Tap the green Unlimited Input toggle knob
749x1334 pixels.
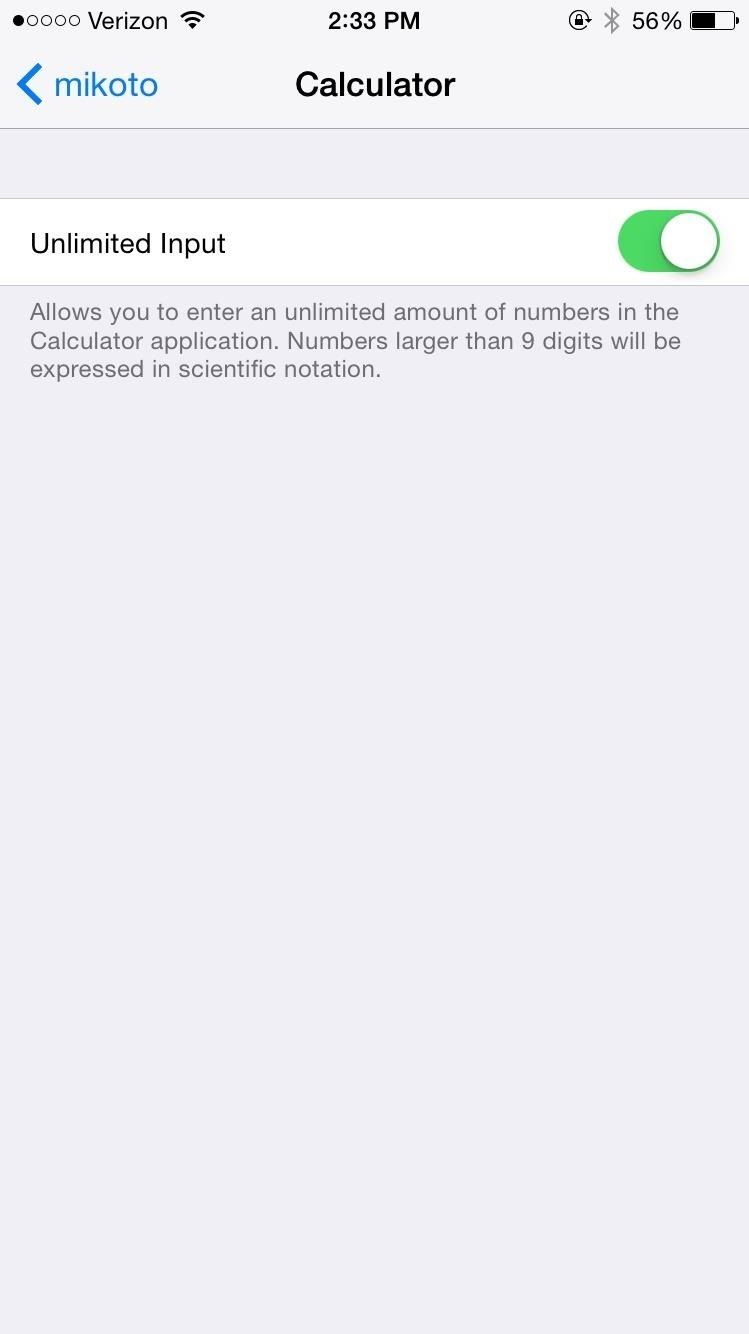692,241
